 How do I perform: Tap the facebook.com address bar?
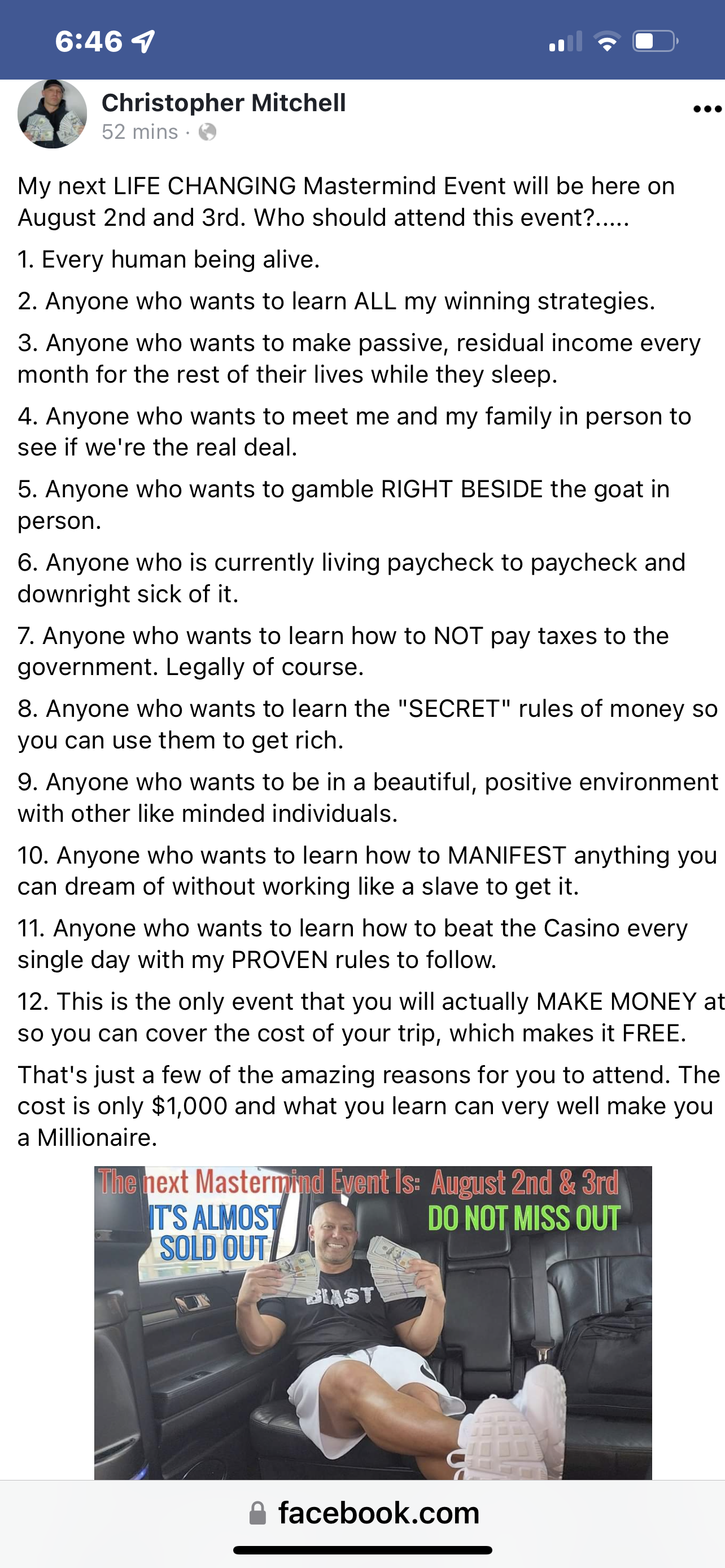(x=364, y=1513)
